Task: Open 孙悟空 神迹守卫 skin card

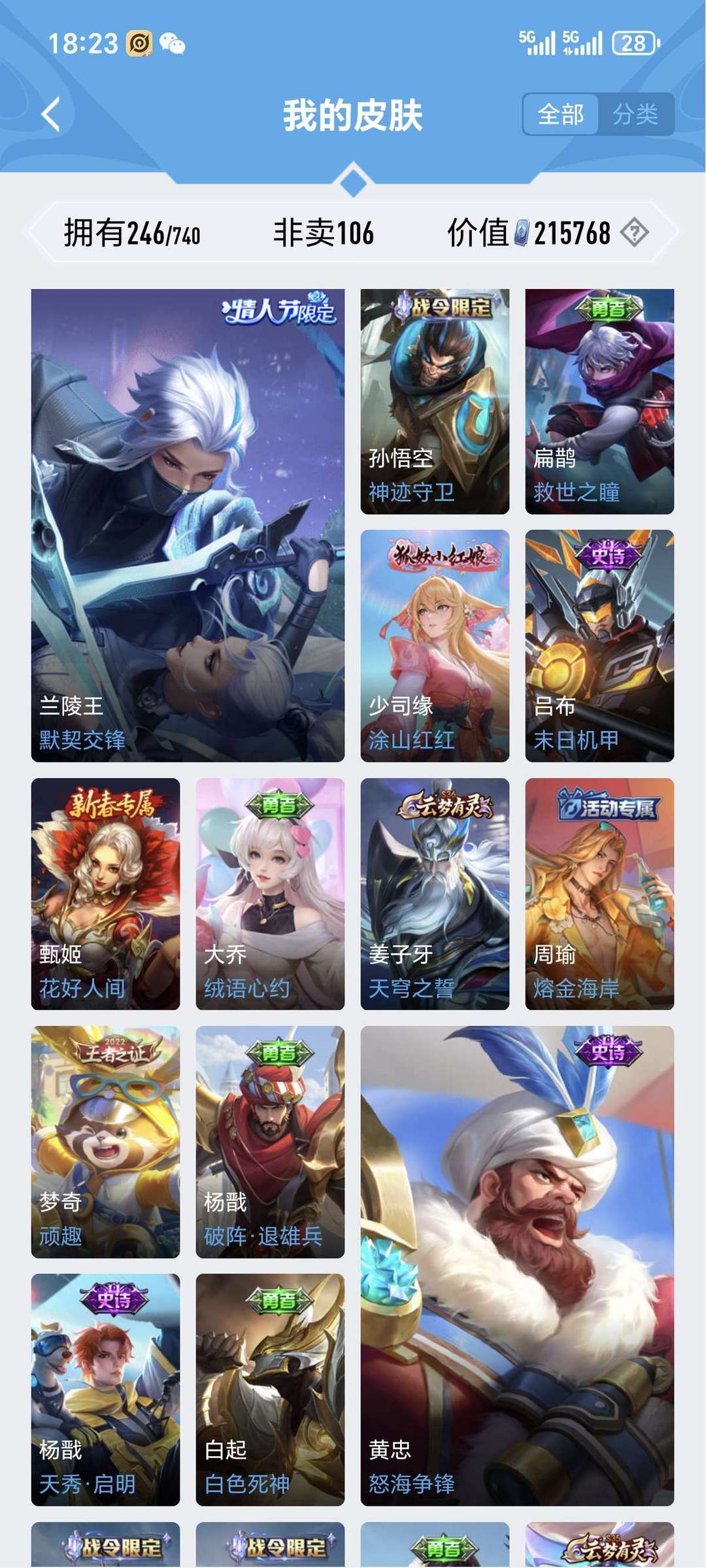Action: 435,401
